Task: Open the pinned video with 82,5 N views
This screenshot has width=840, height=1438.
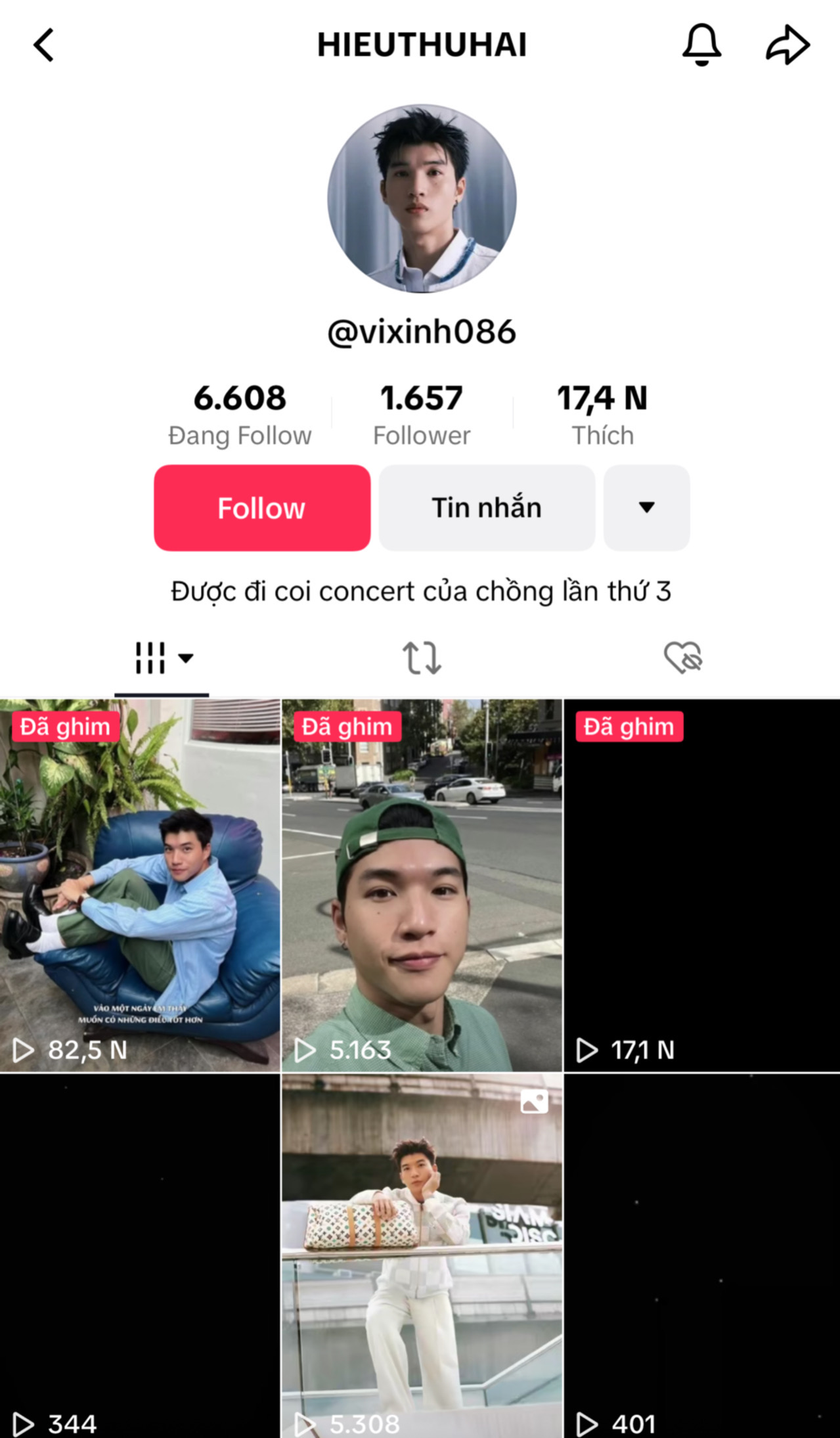Action: 140,885
